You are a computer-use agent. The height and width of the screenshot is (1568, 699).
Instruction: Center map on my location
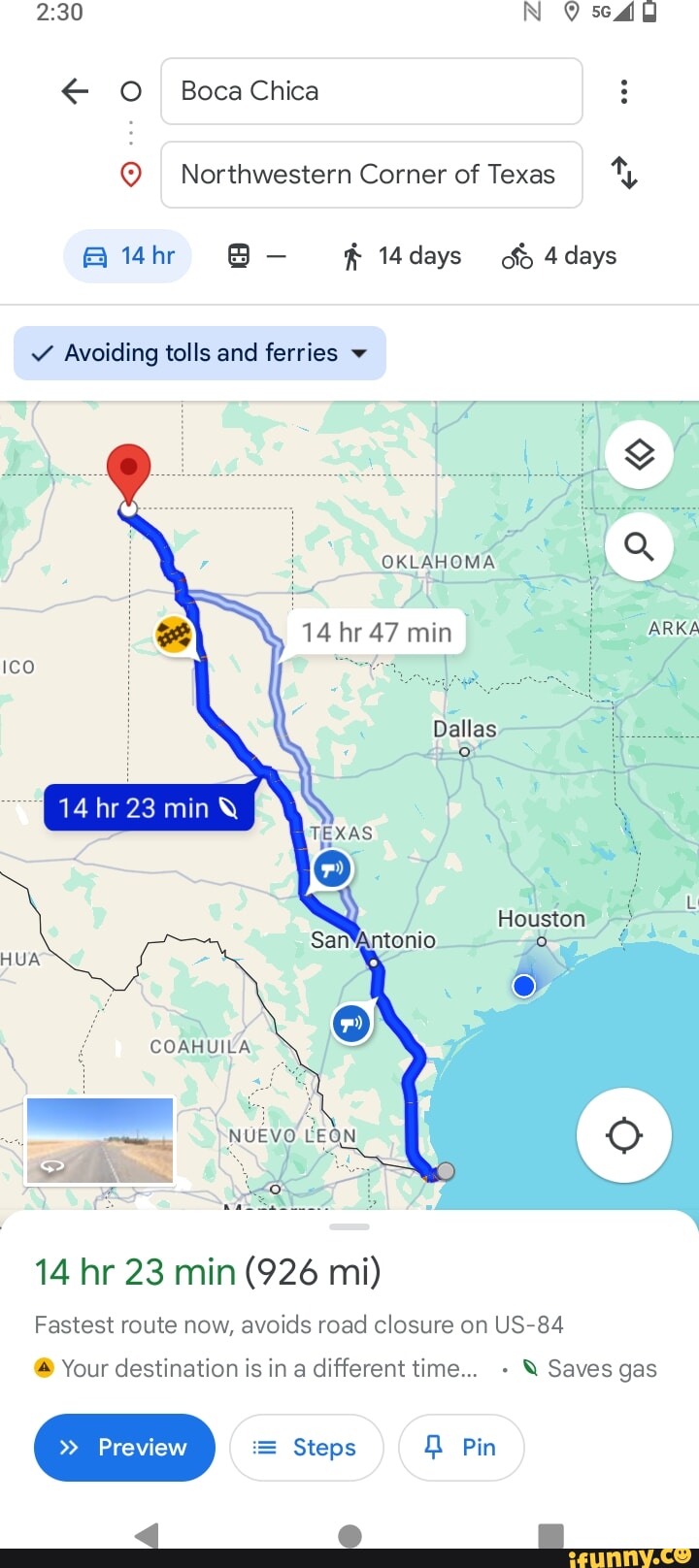(x=623, y=1134)
